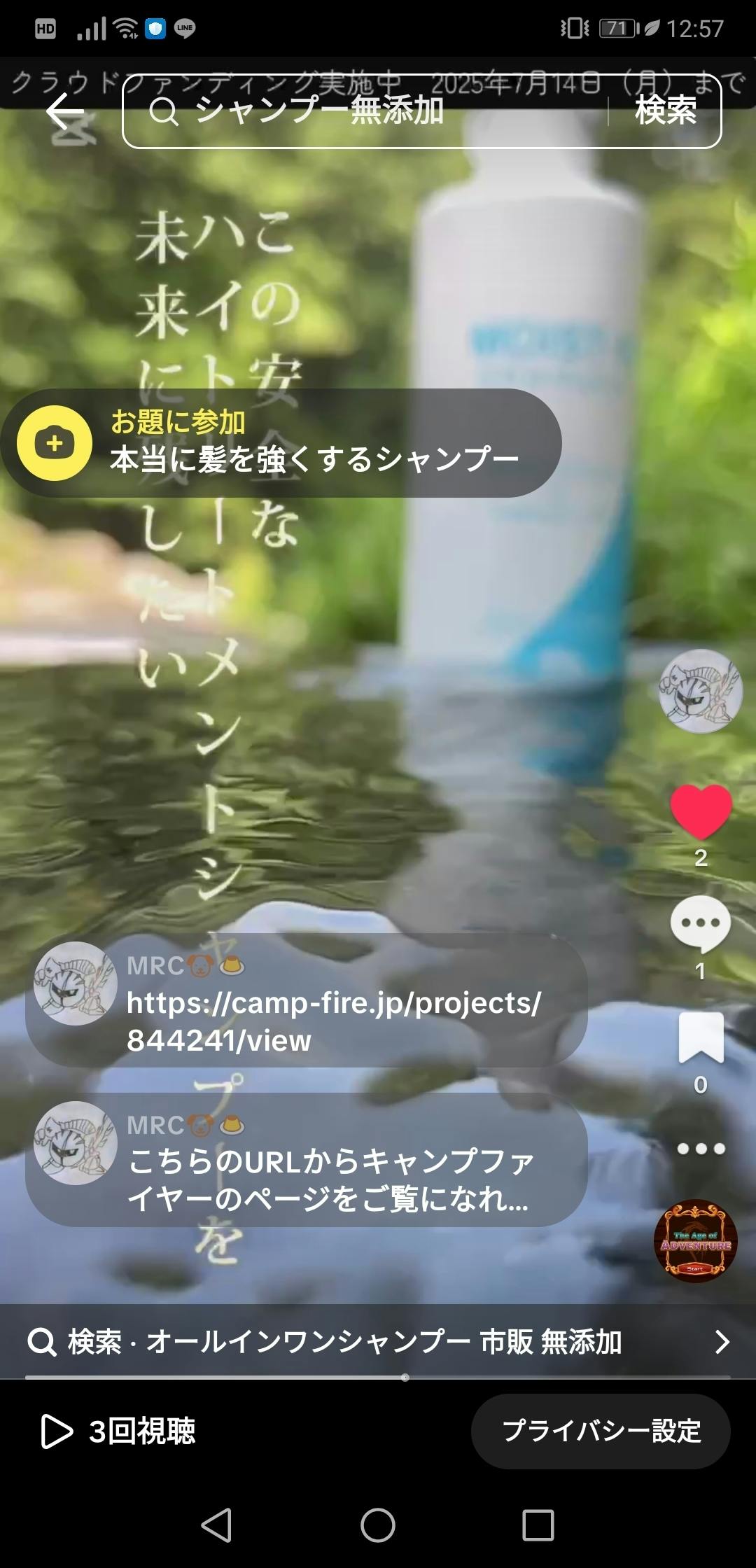This screenshot has width=756, height=1568.
Task: Open the comments bubble
Action: pos(701,924)
